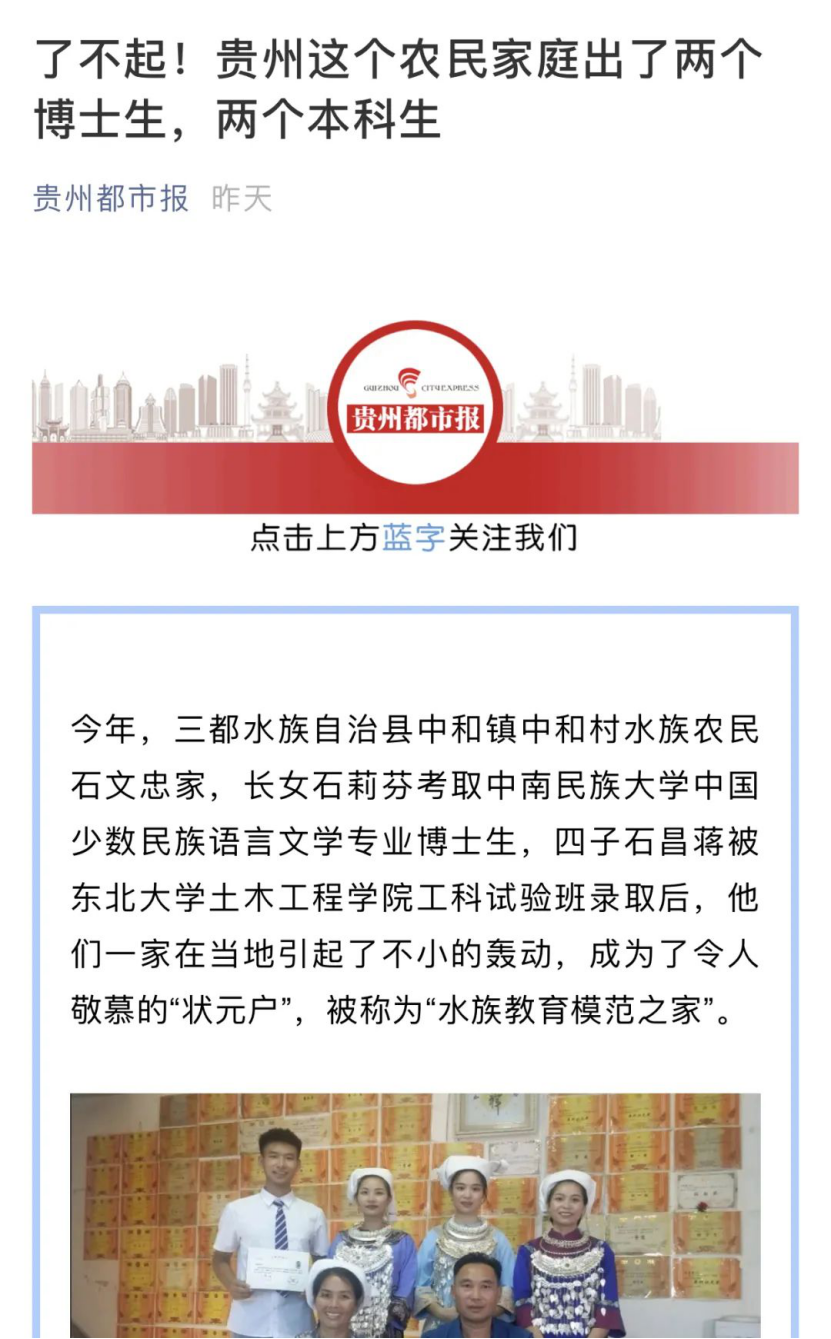Open the family photo in the article
Screen dimensions: 831x1339
415,1215
